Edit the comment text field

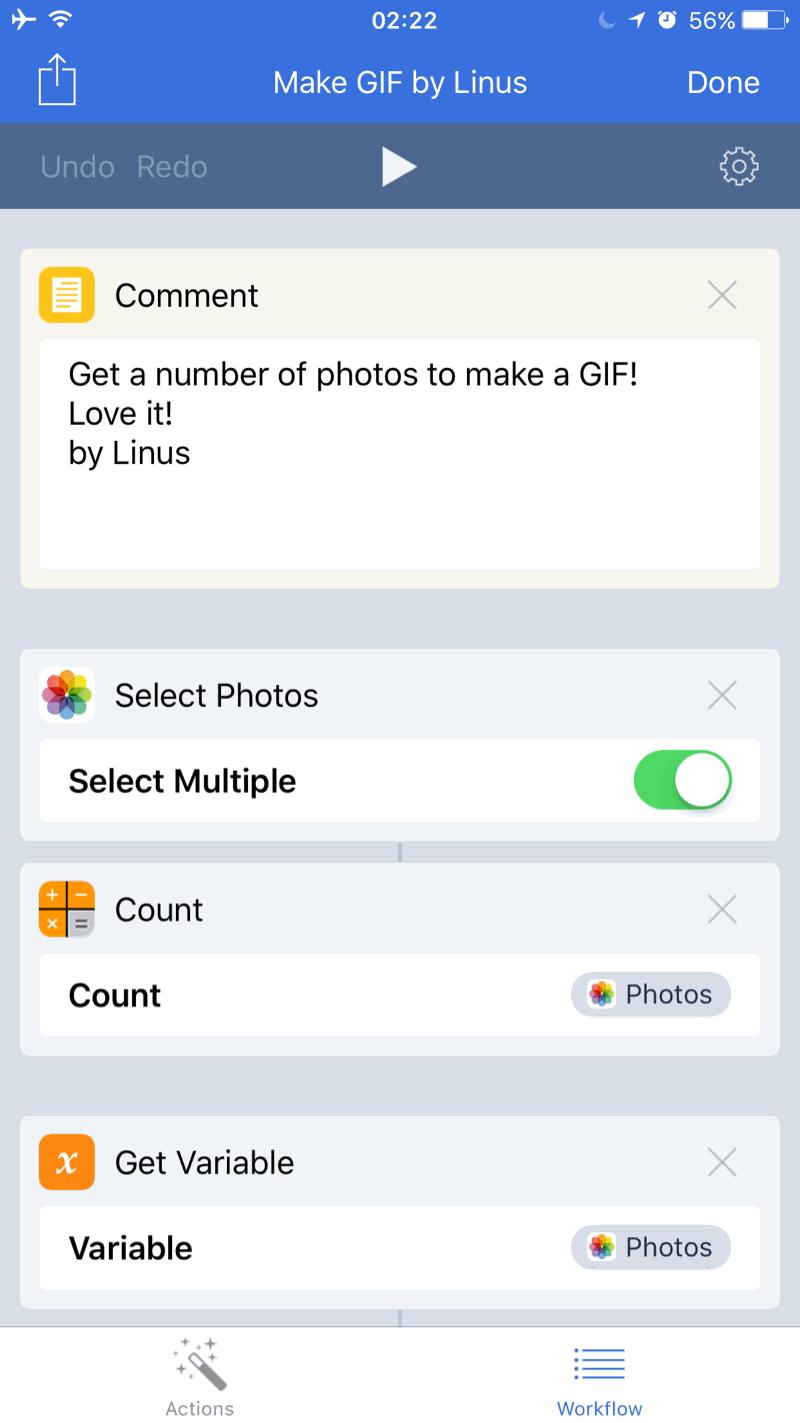(x=400, y=455)
